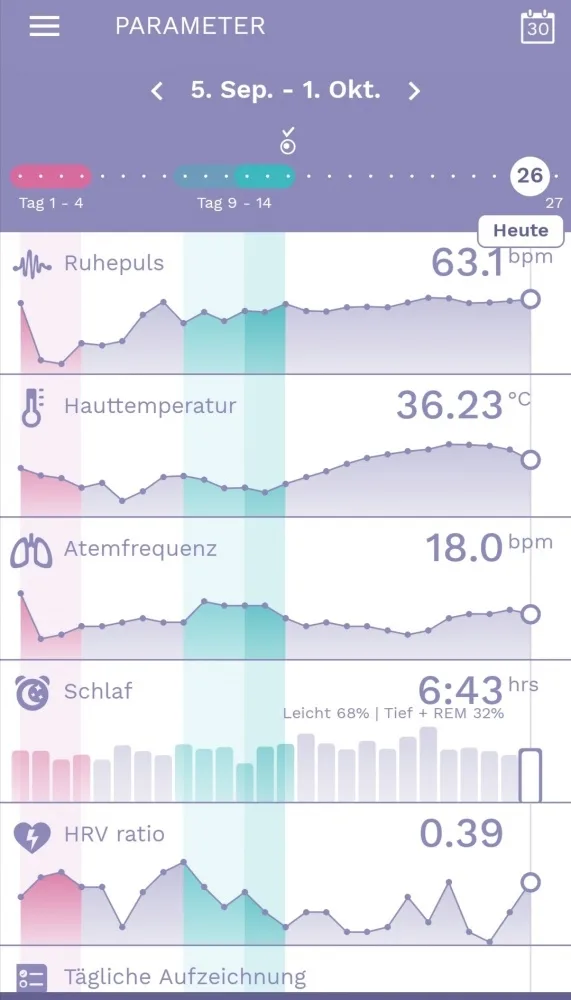The width and height of the screenshot is (571, 1000).
Task: Select the Tag 9 - 14 phase marker
Action: (x=234, y=175)
